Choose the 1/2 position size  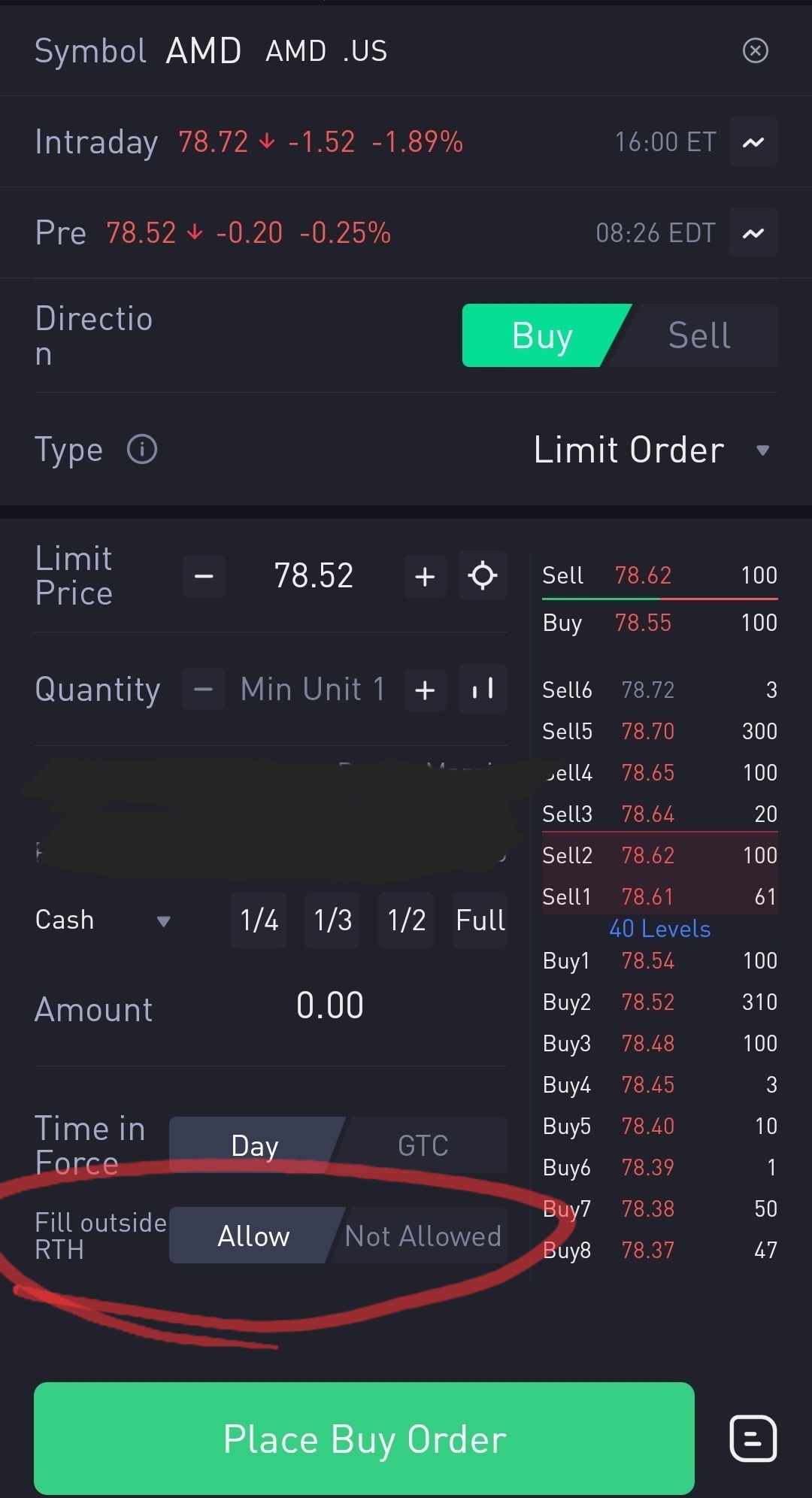click(406, 920)
